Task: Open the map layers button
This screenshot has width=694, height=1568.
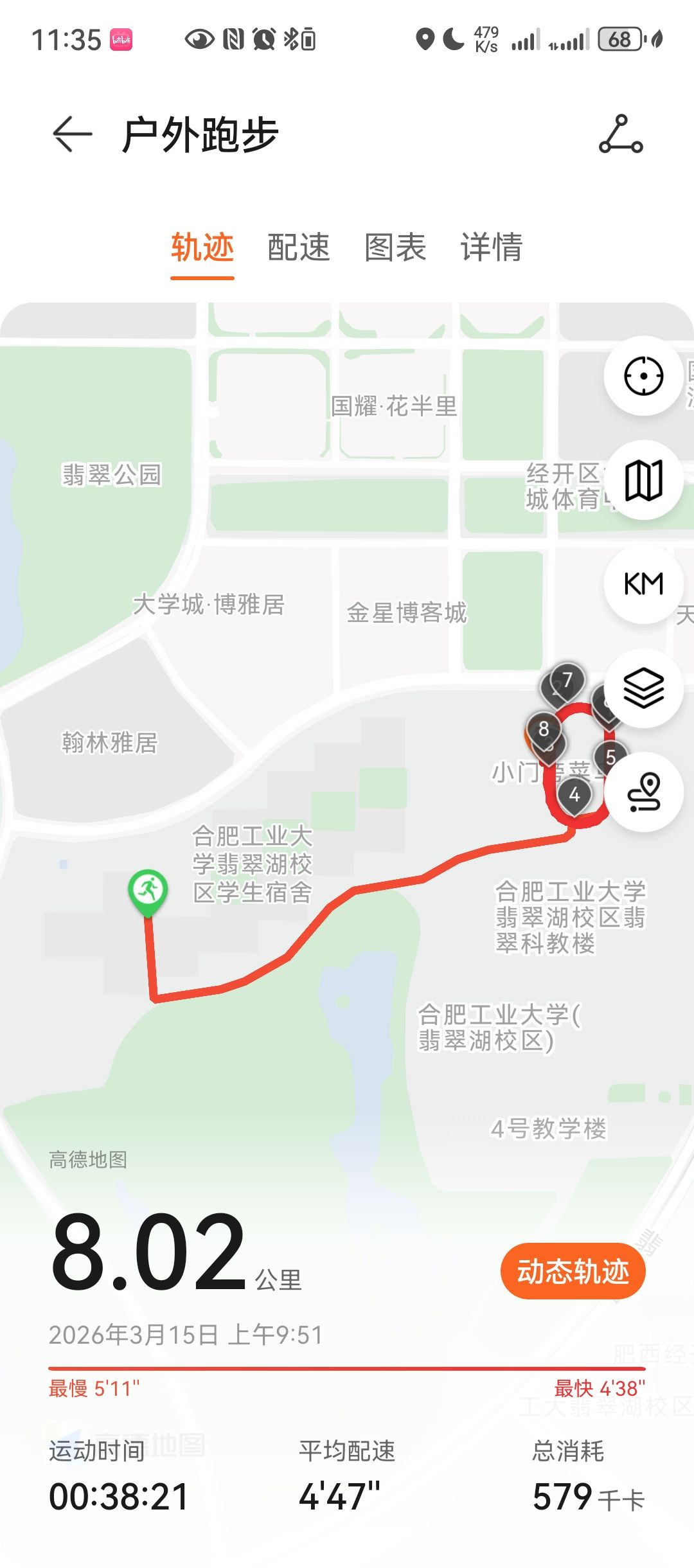Action: pyautogui.click(x=643, y=688)
